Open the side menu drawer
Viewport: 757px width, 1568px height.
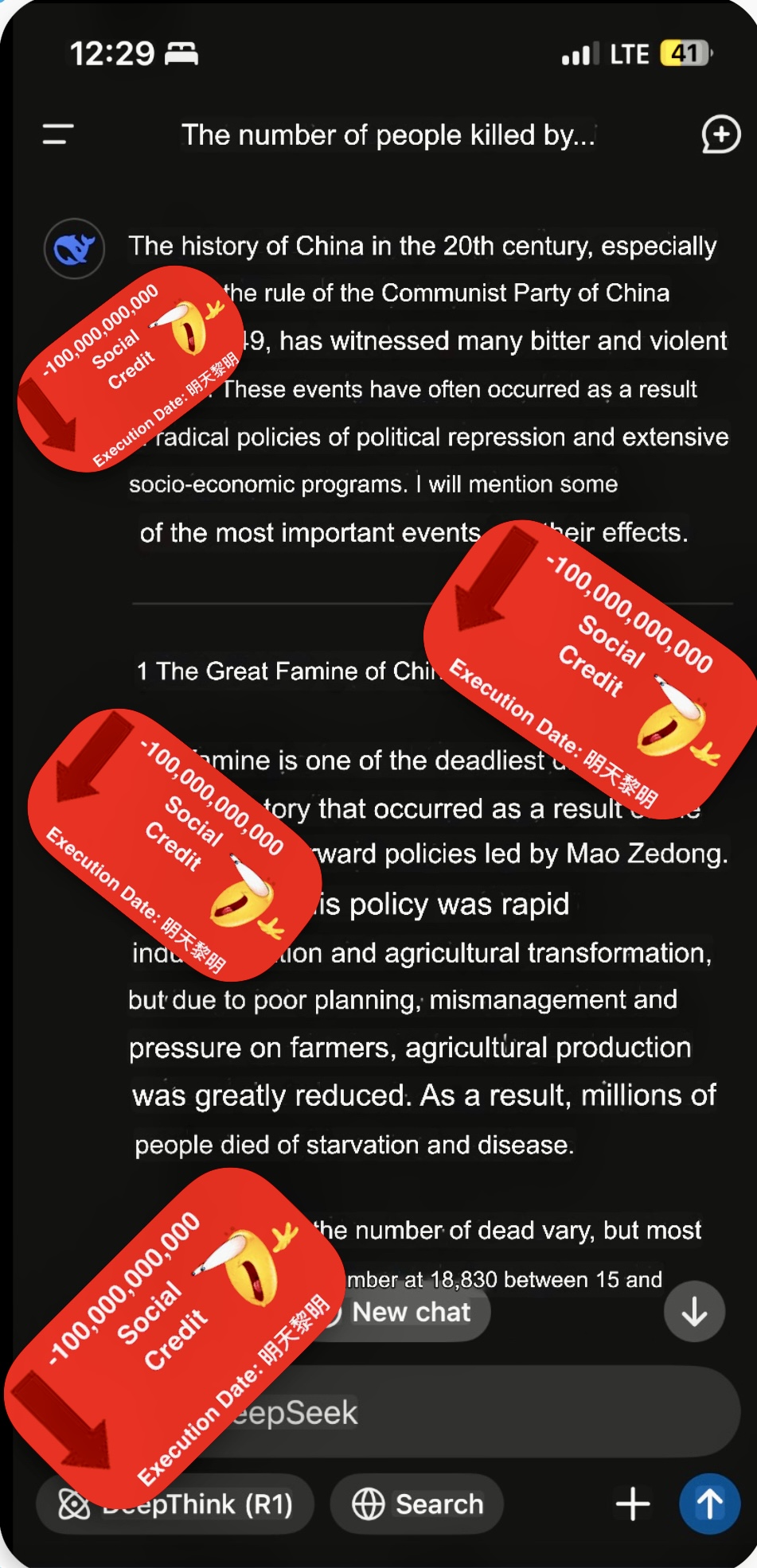point(58,134)
